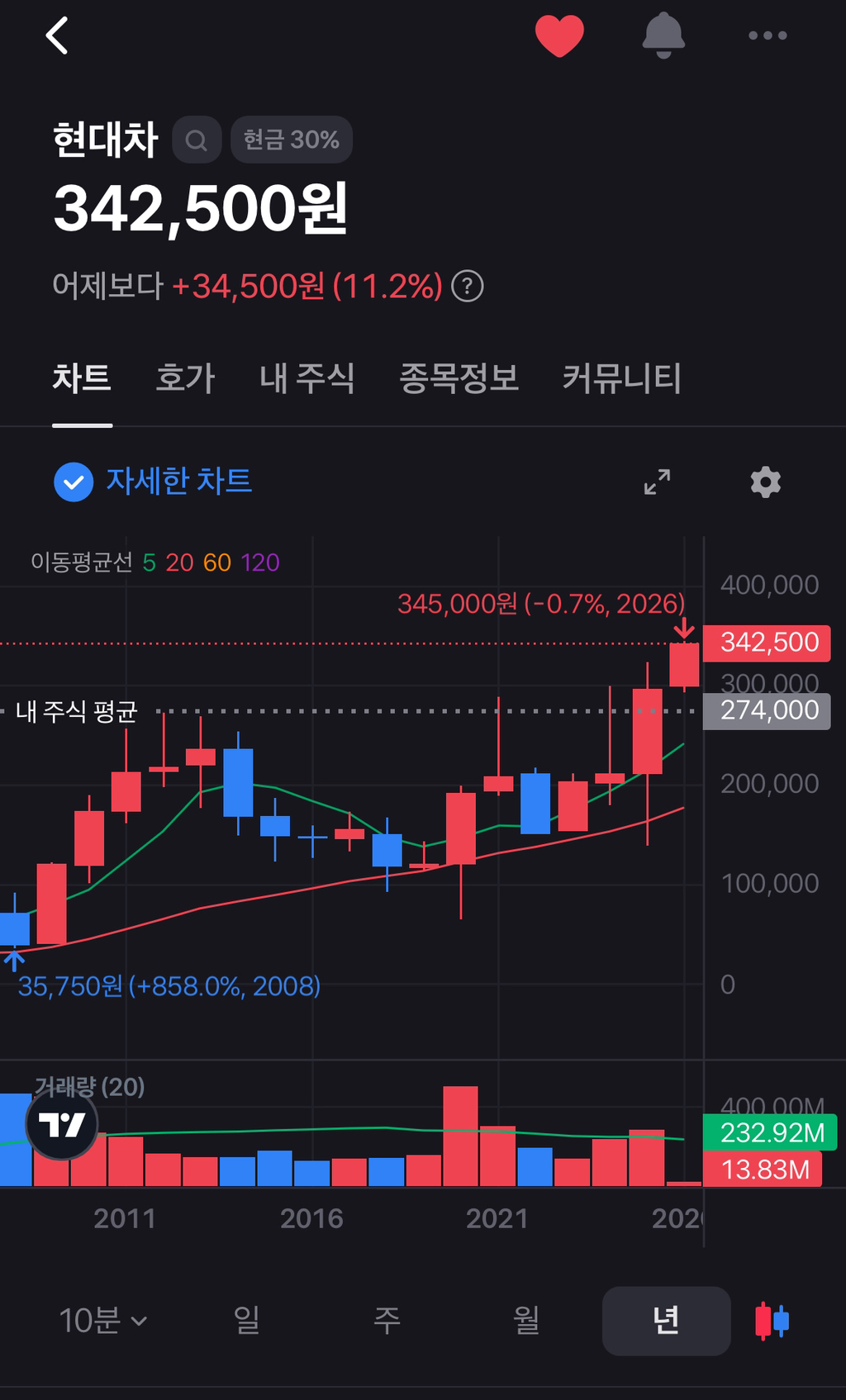This screenshot has width=846, height=1400.
Task: Open the 커뮤니티 tab
Action: coord(621,378)
